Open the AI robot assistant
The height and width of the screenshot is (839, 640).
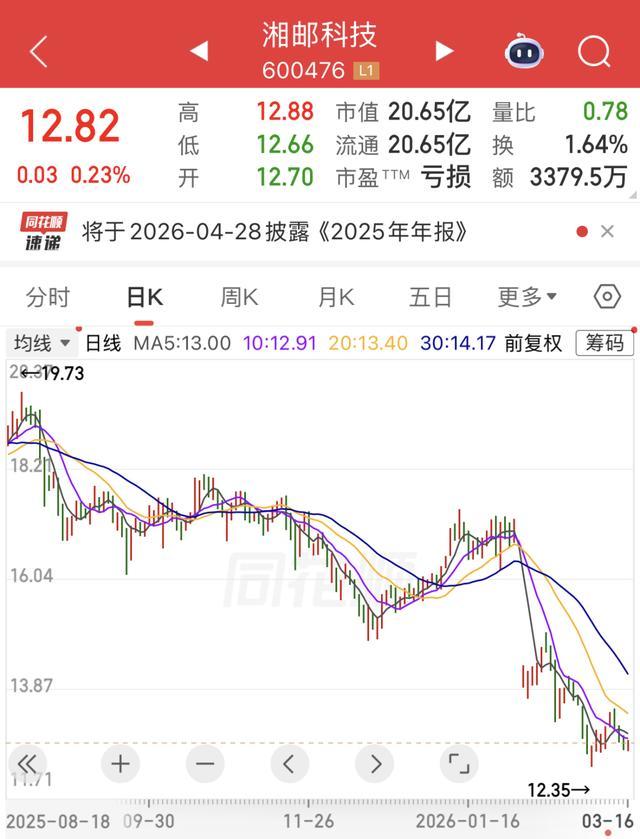(x=524, y=51)
